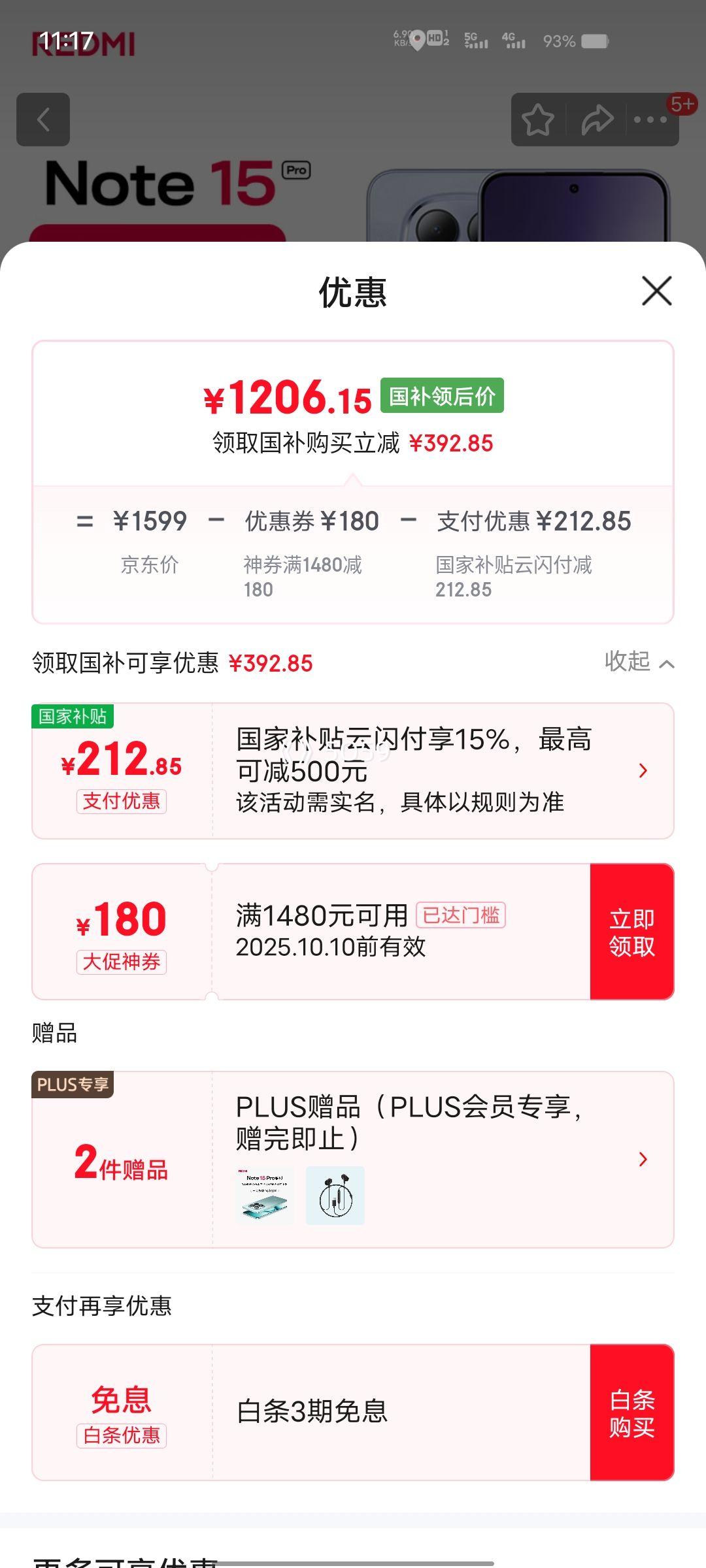Screen dimensions: 706x1568
Task: Collapse the 收起 discount list
Action: click(x=639, y=662)
